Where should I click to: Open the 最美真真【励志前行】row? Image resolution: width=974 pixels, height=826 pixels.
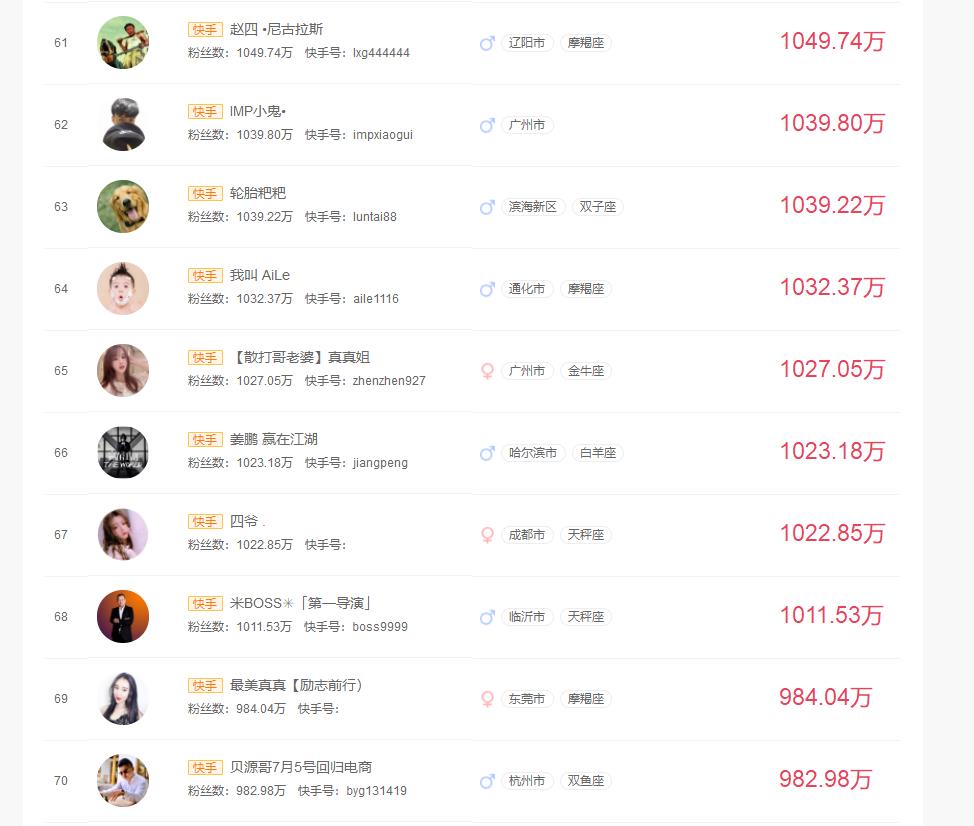296,686
